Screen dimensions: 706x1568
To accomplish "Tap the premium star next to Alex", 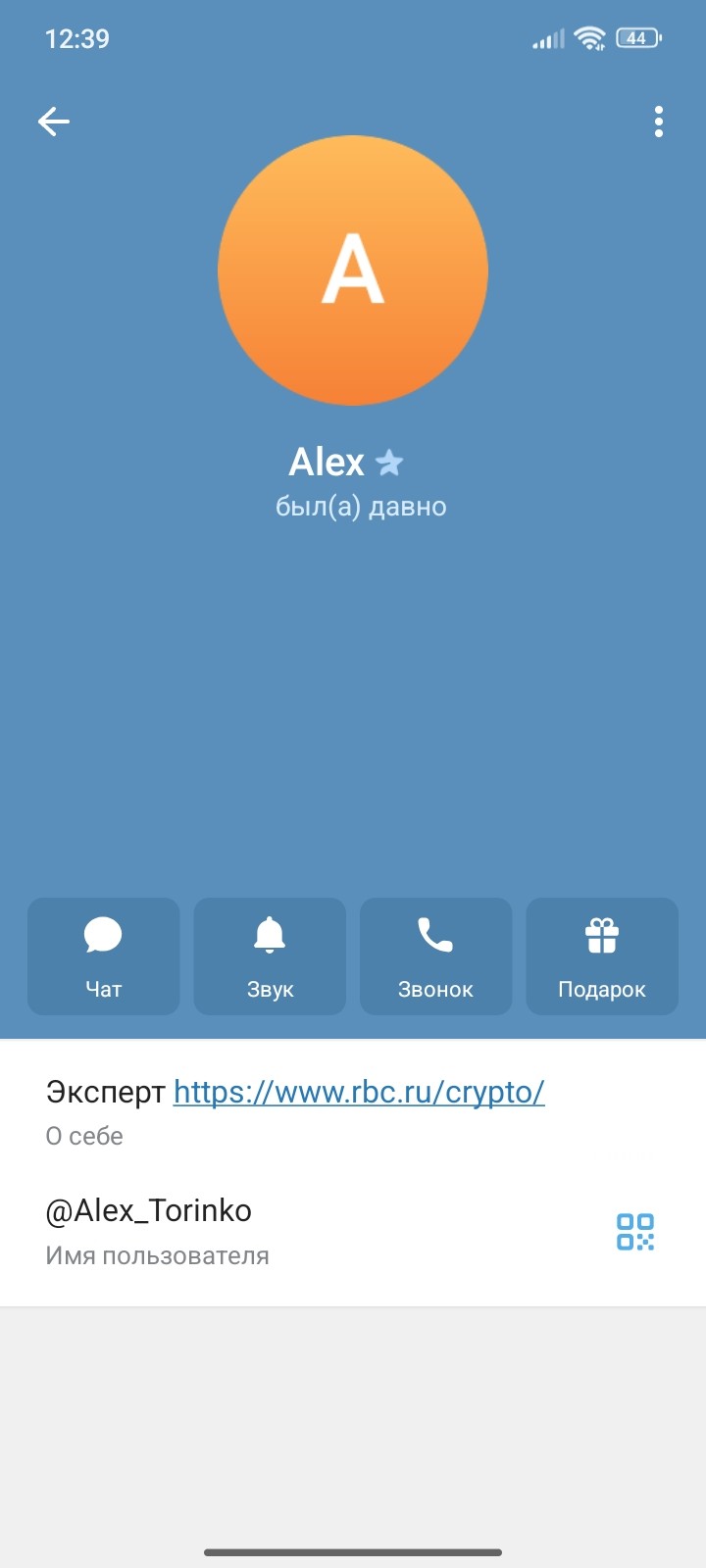I will pos(389,462).
